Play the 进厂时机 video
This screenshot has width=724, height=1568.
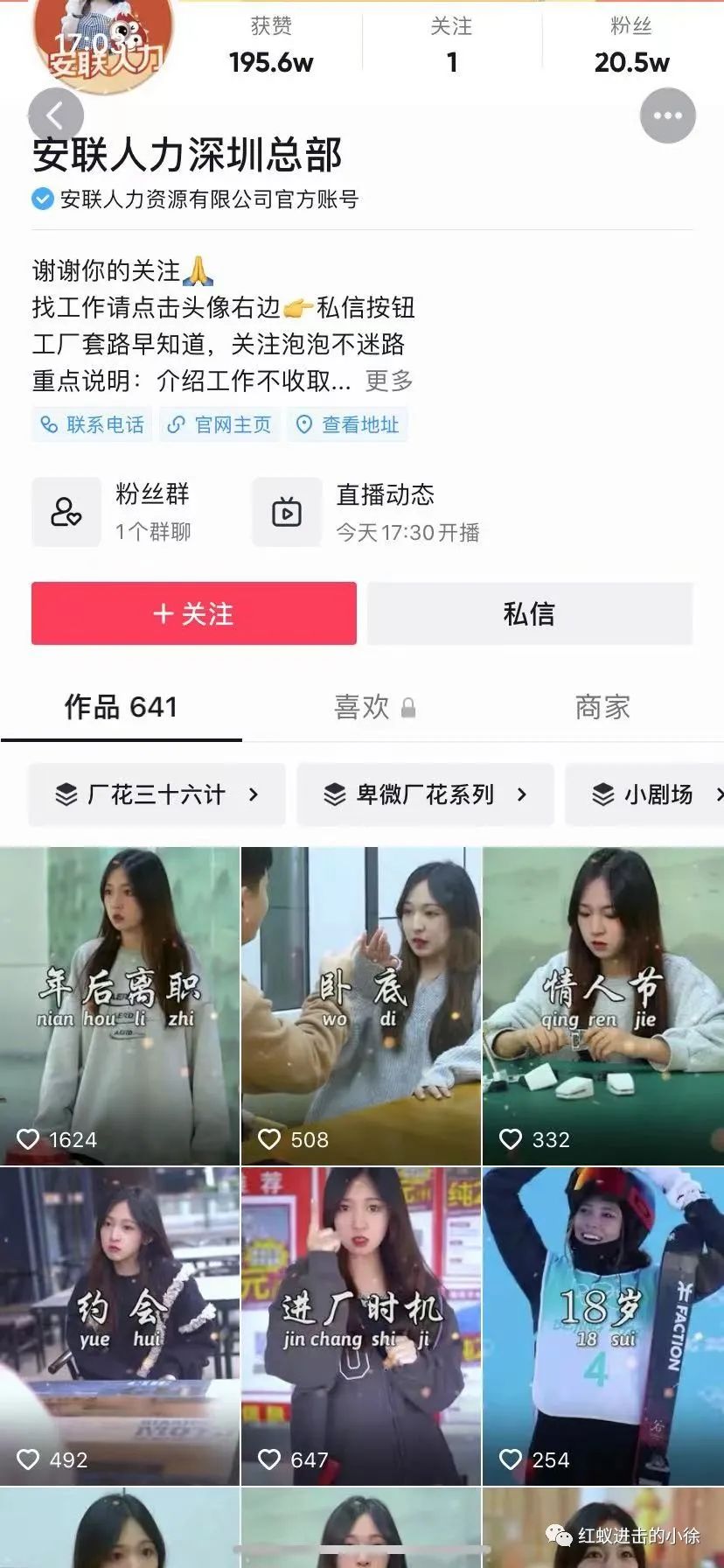(x=361, y=1326)
